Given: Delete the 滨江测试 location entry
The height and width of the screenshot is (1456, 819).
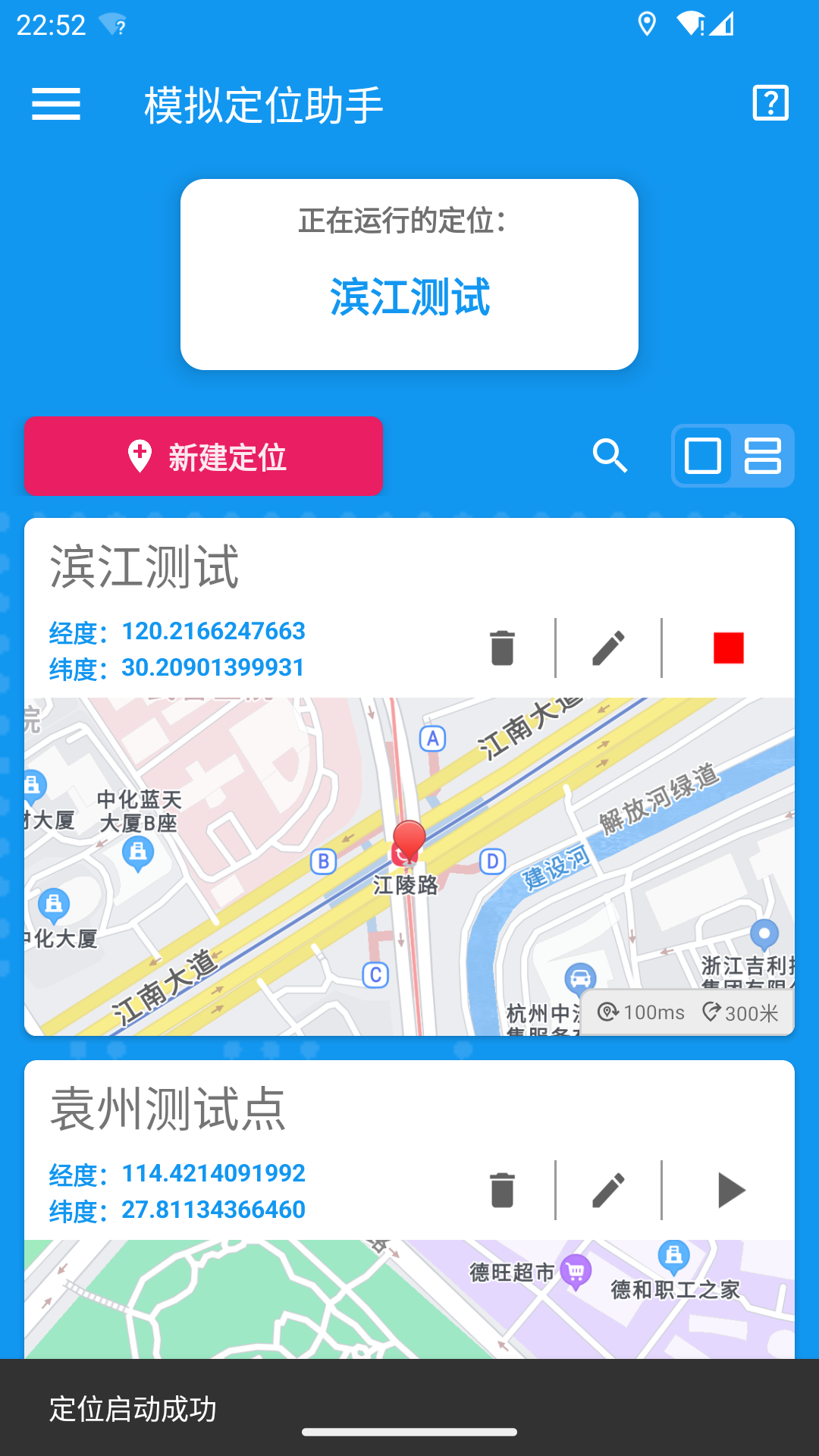Looking at the screenshot, I should coord(503,648).
